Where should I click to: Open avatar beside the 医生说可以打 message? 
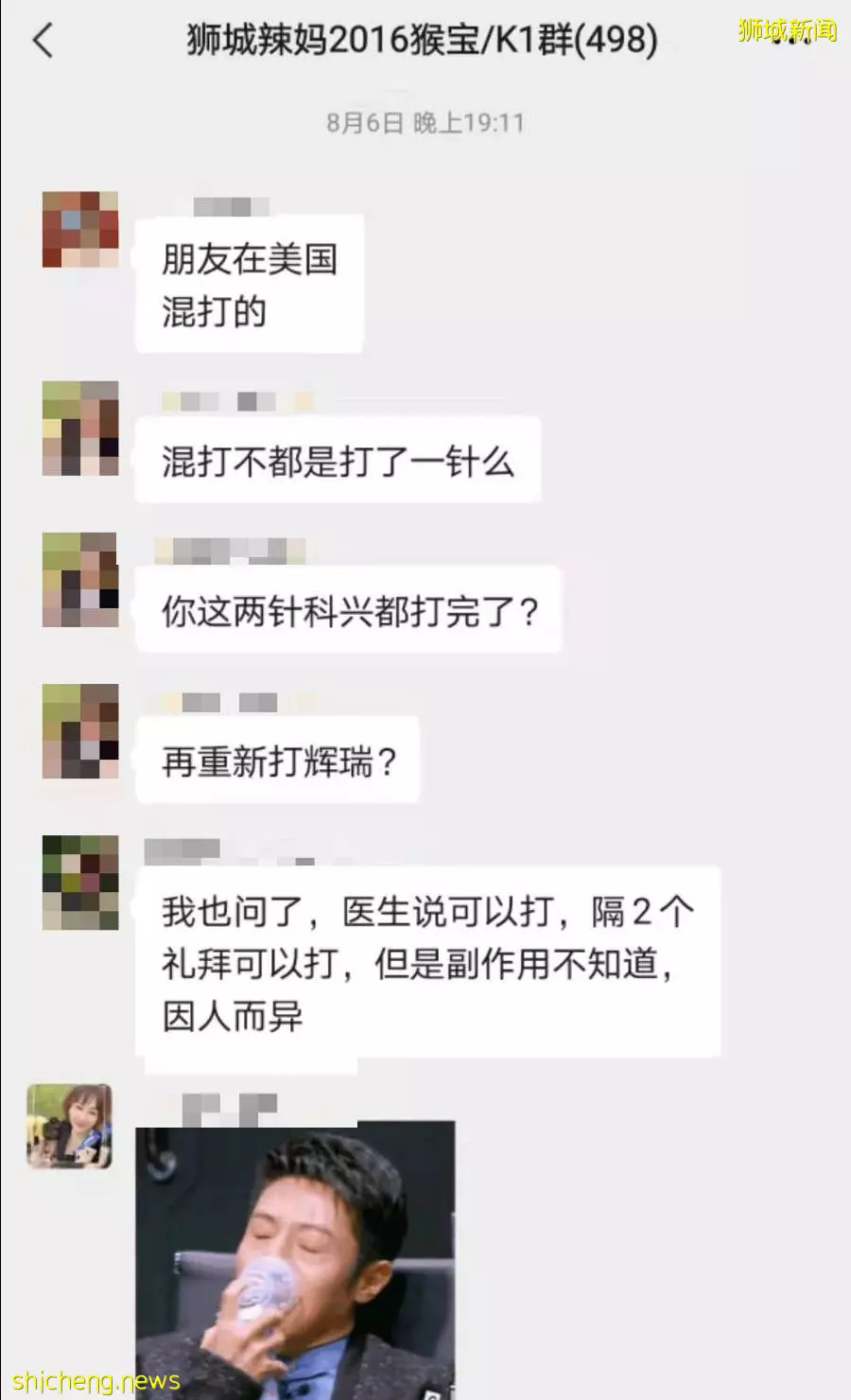(80, 882)
